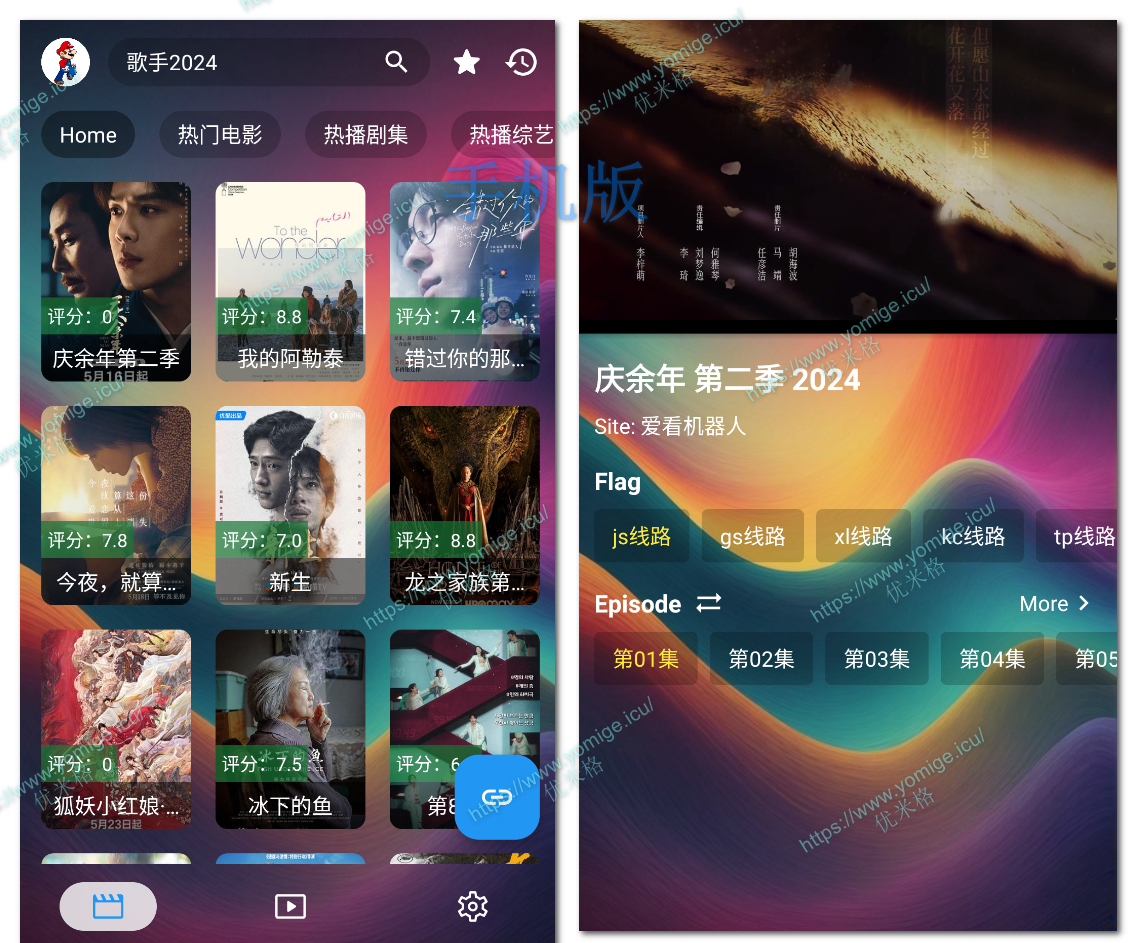Tap the search magnifier icon
Image resolution: width=1138 pixels, height=943 pixels.
[x=396, y=62]
